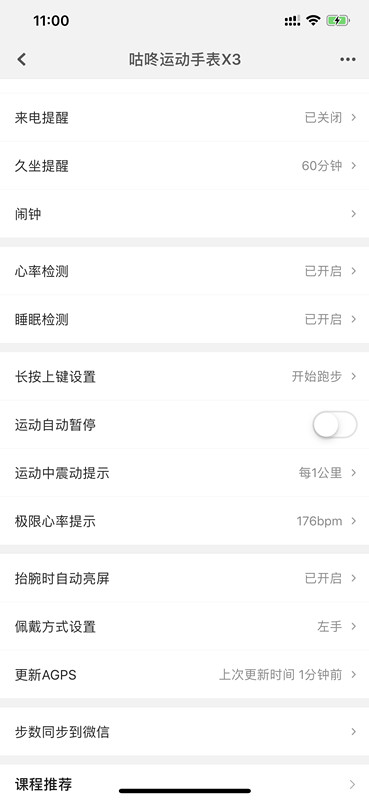Open 睡眠检测 settings
The width and height of the screenshot is (369, 800).
click(184, 319)
